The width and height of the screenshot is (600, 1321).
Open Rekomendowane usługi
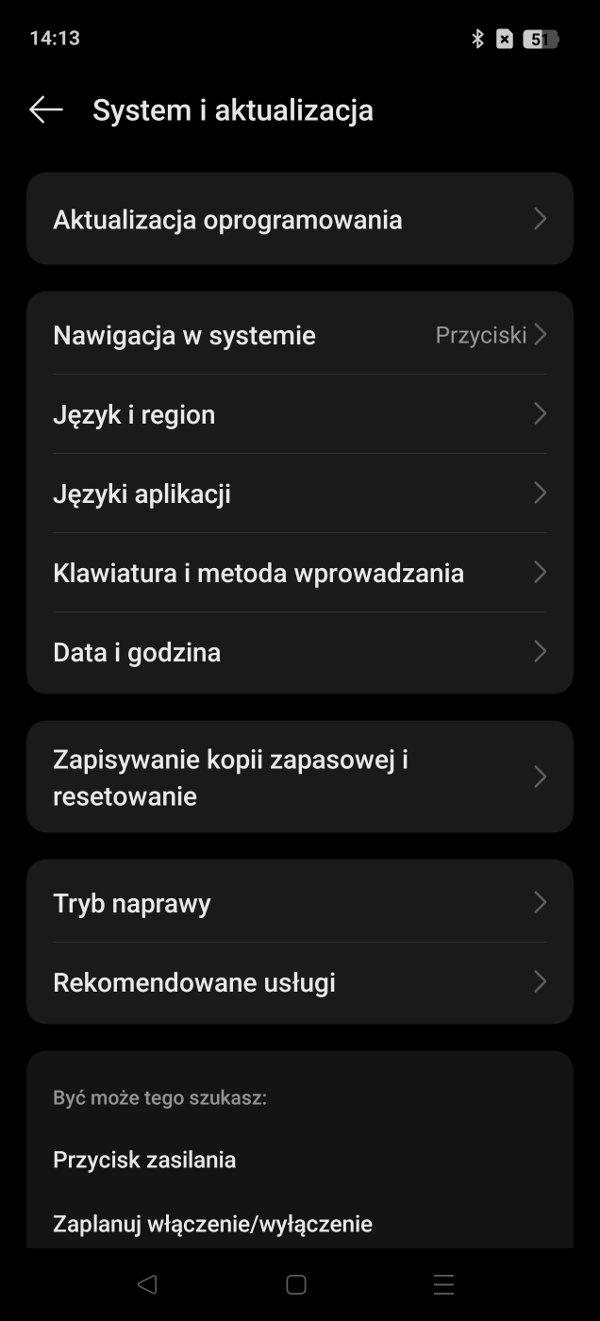(300, 982)
